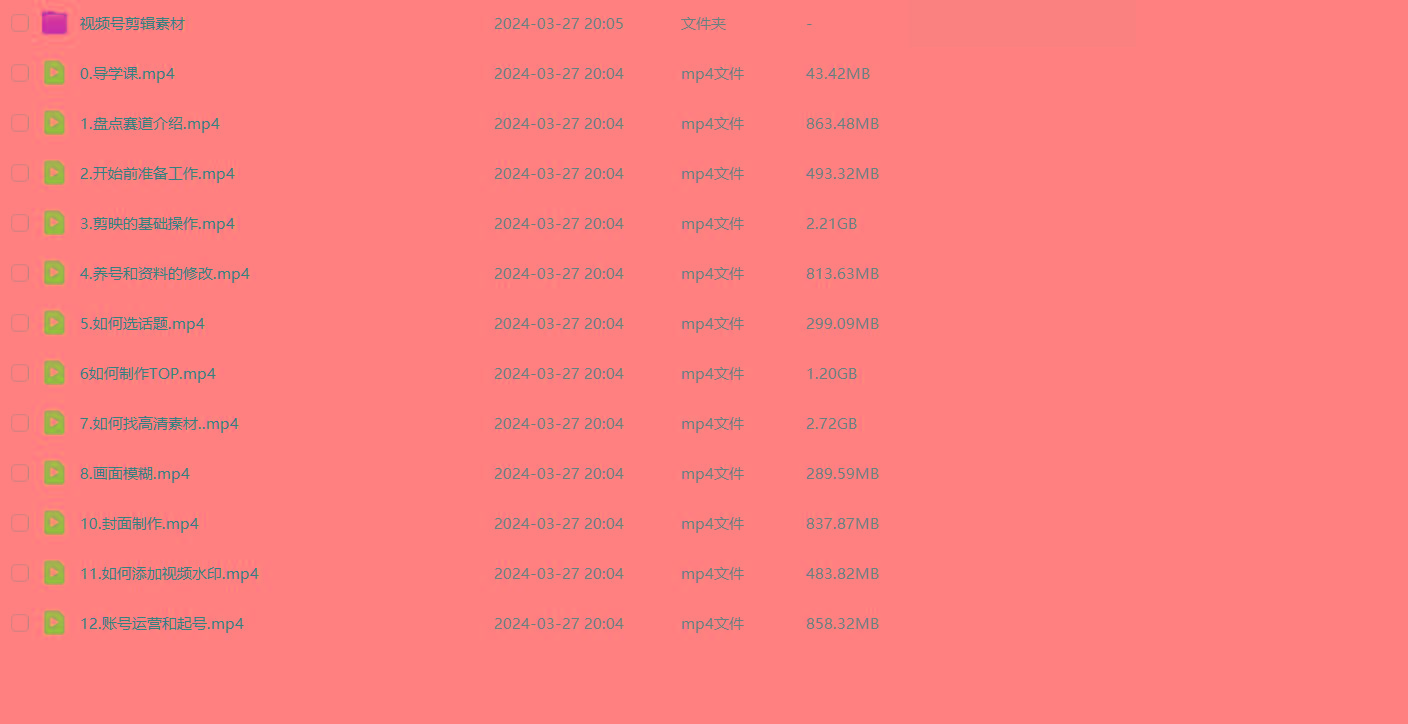The image size is (1408, 724).
Task: Play 3.剪映的基础操作.mp4
Action: pyautogui.click(x=157, y=224)
